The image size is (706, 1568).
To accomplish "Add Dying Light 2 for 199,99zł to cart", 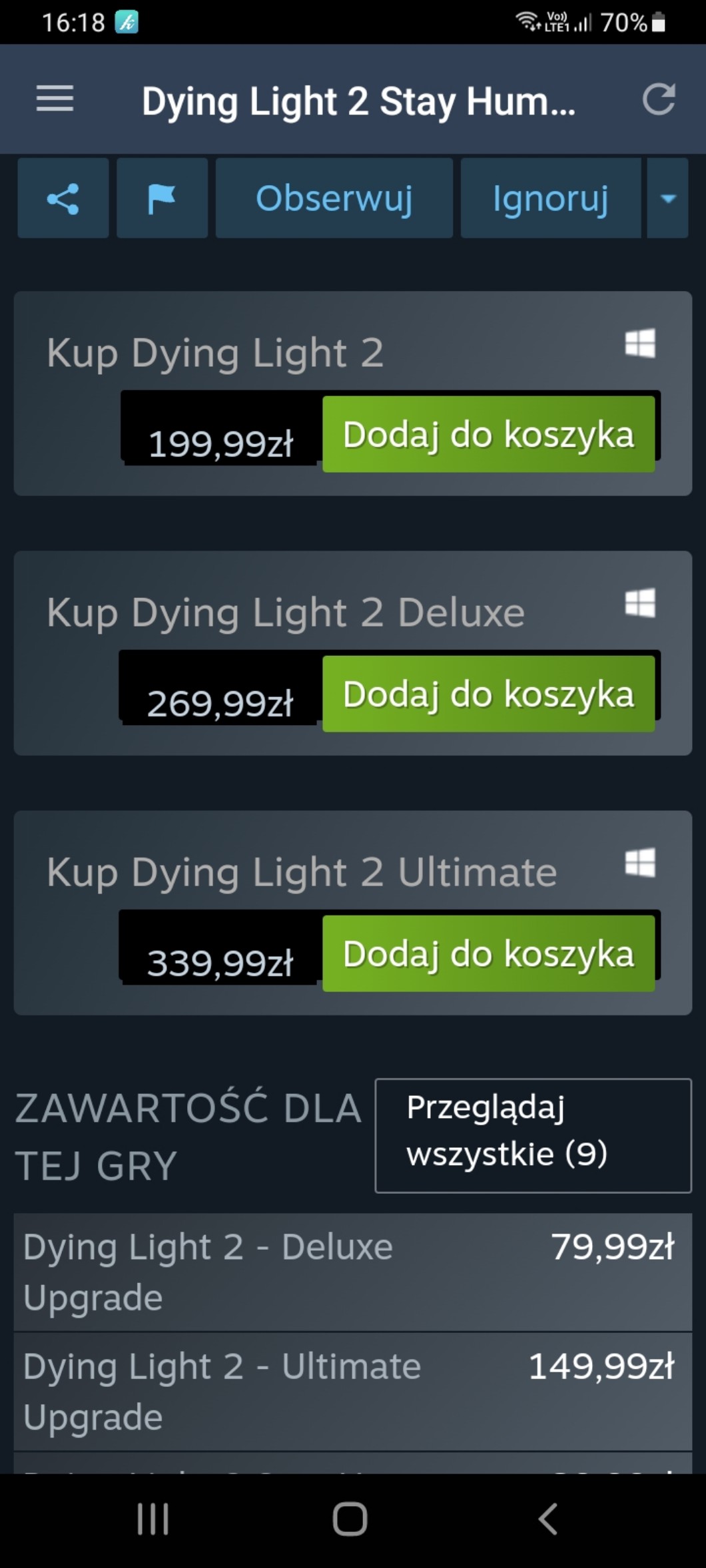I will [x=489, y=434].
